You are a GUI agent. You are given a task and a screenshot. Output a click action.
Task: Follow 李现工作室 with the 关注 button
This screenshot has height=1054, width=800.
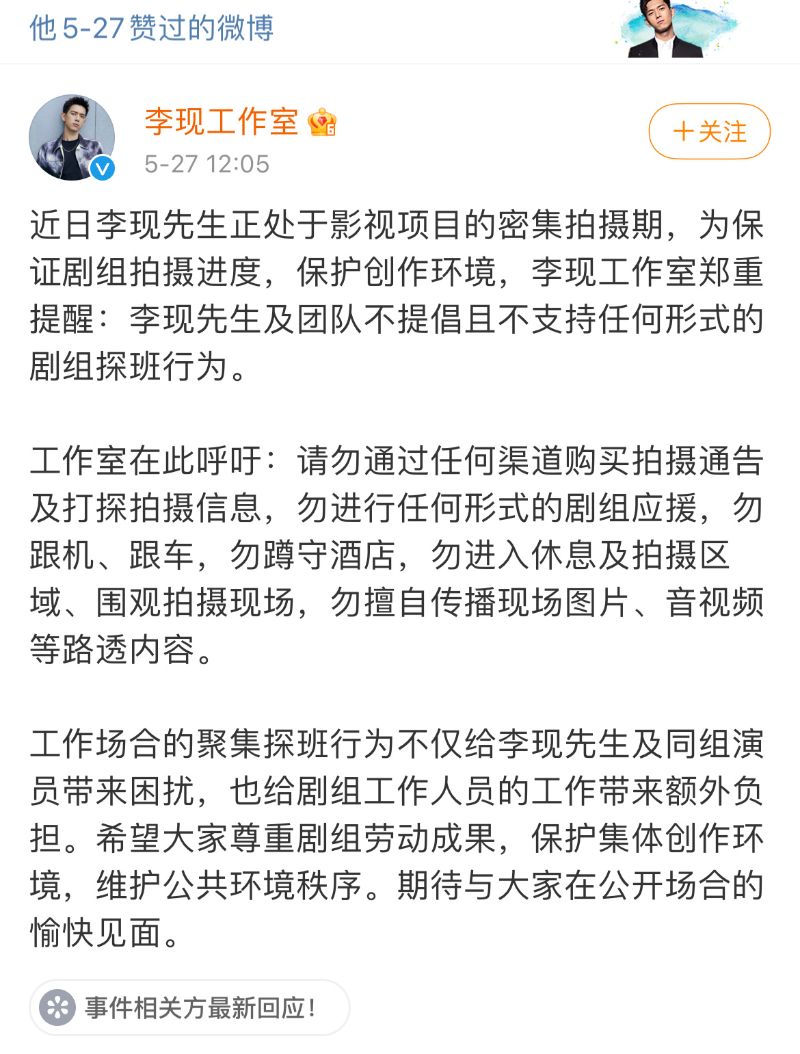pyautogui.click(x=709, y=131)
